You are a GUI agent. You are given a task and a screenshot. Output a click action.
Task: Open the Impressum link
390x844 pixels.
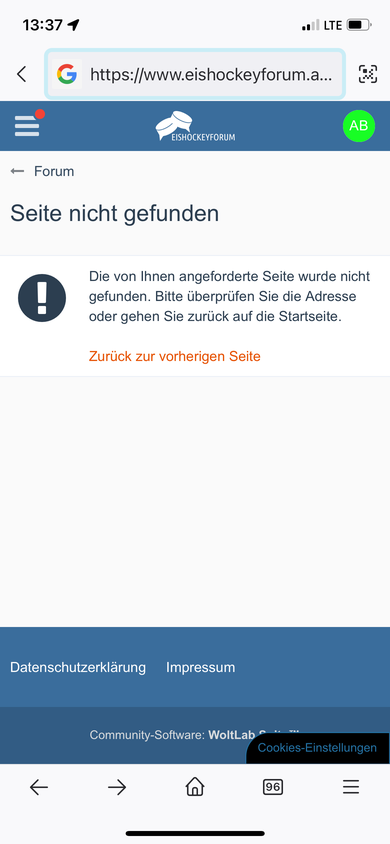click(x=201, y=667)
